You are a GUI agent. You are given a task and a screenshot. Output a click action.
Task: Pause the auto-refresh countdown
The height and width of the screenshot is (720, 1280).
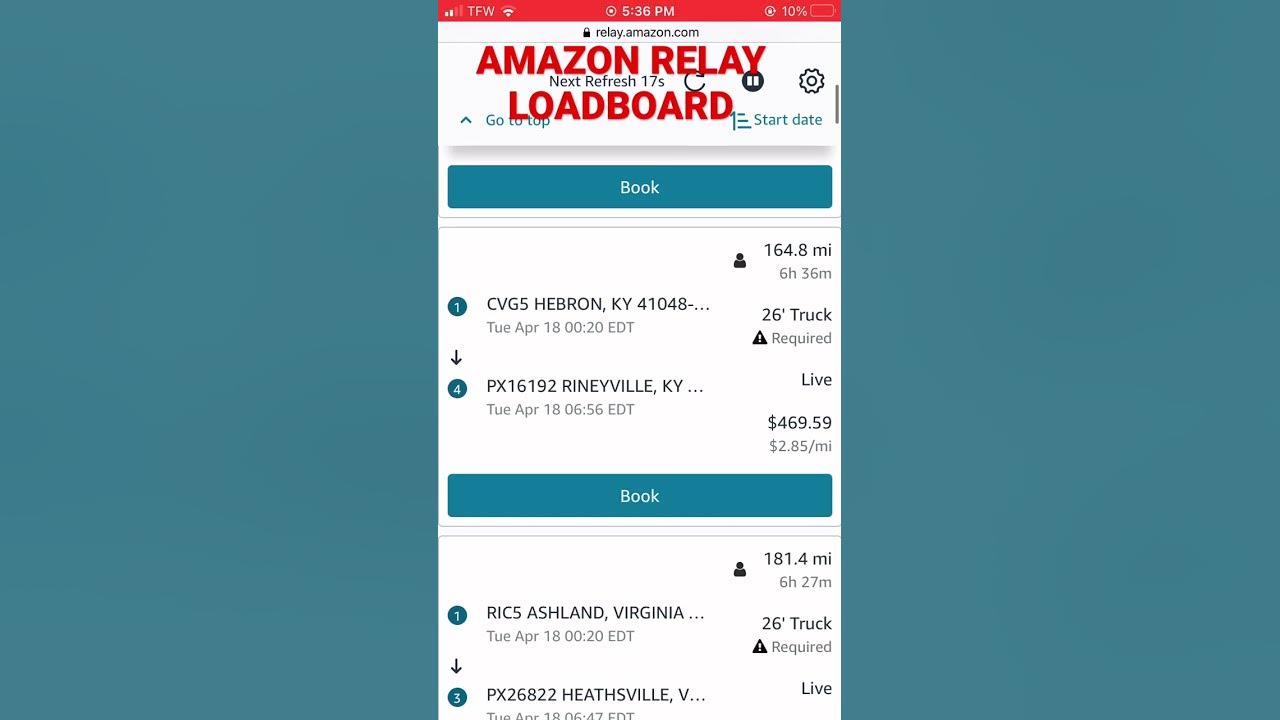pyautogui.click(x=753, y=81)
